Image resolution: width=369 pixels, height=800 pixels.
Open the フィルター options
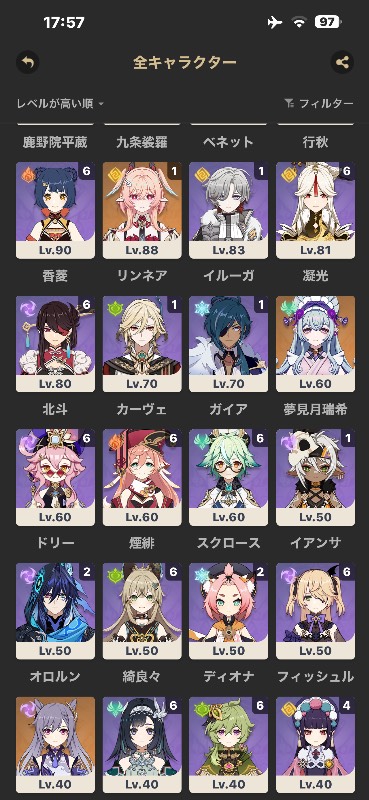point(318,104)
